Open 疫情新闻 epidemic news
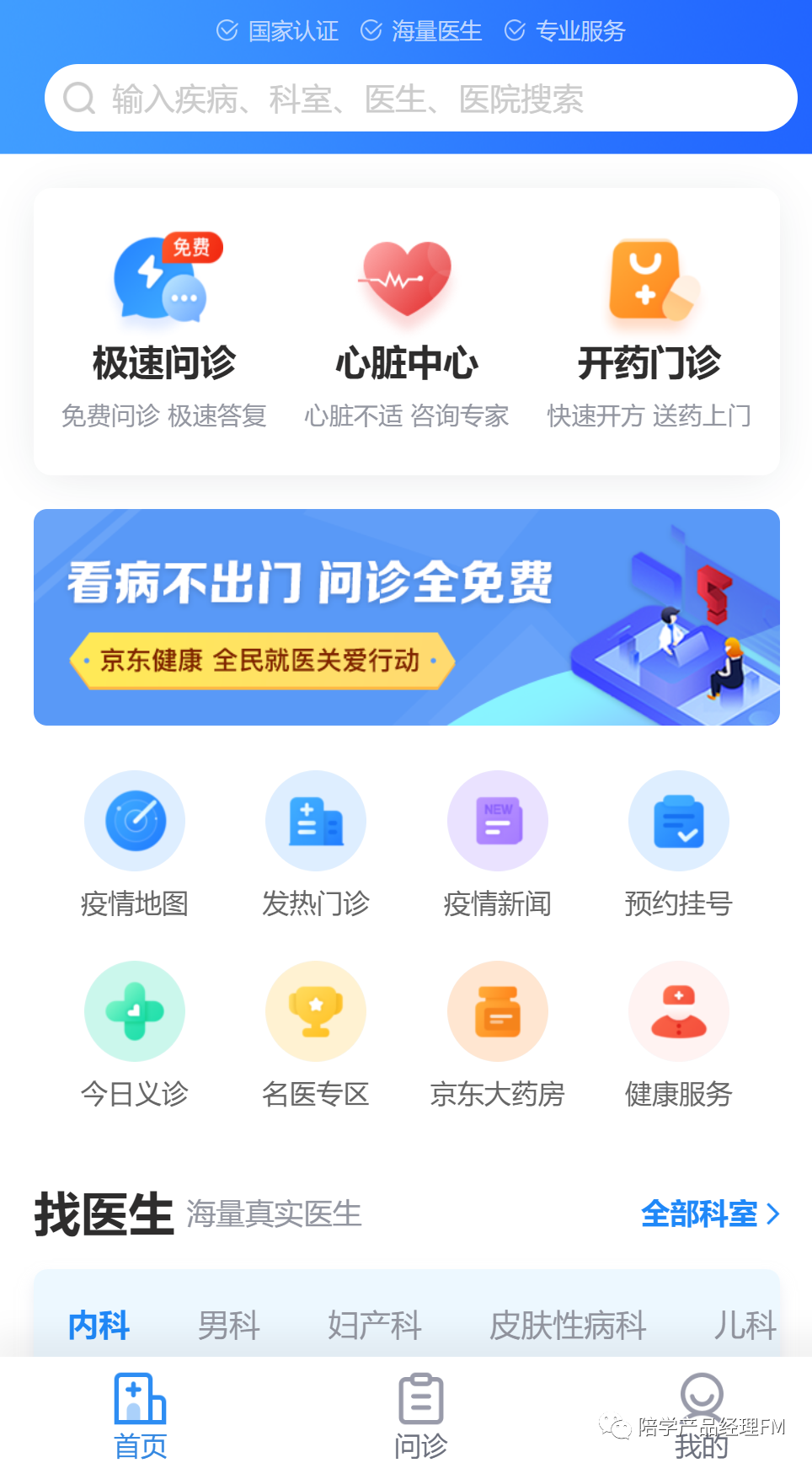This screenshot has height=1463, width=812. point(497,843)
